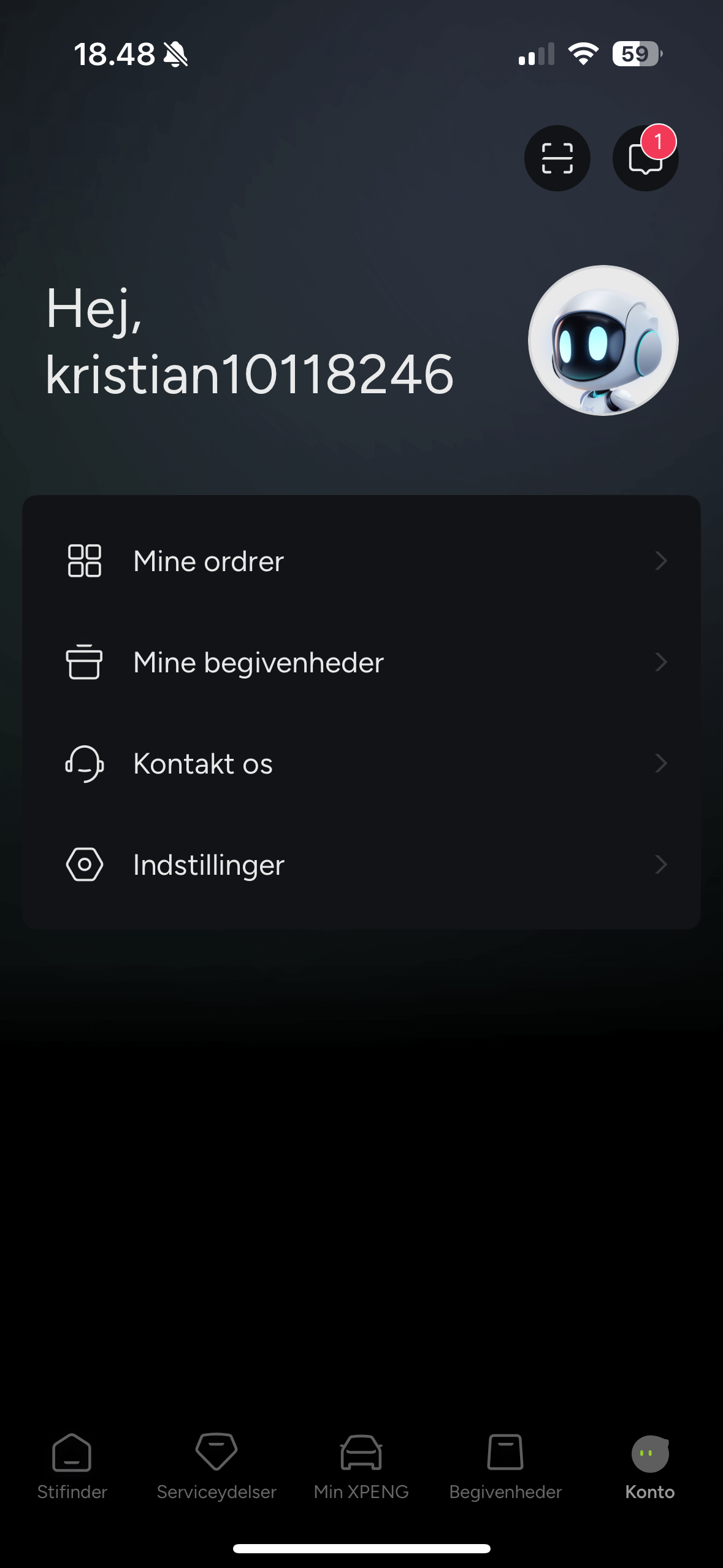Open Indstillinger

pos(361,865)
